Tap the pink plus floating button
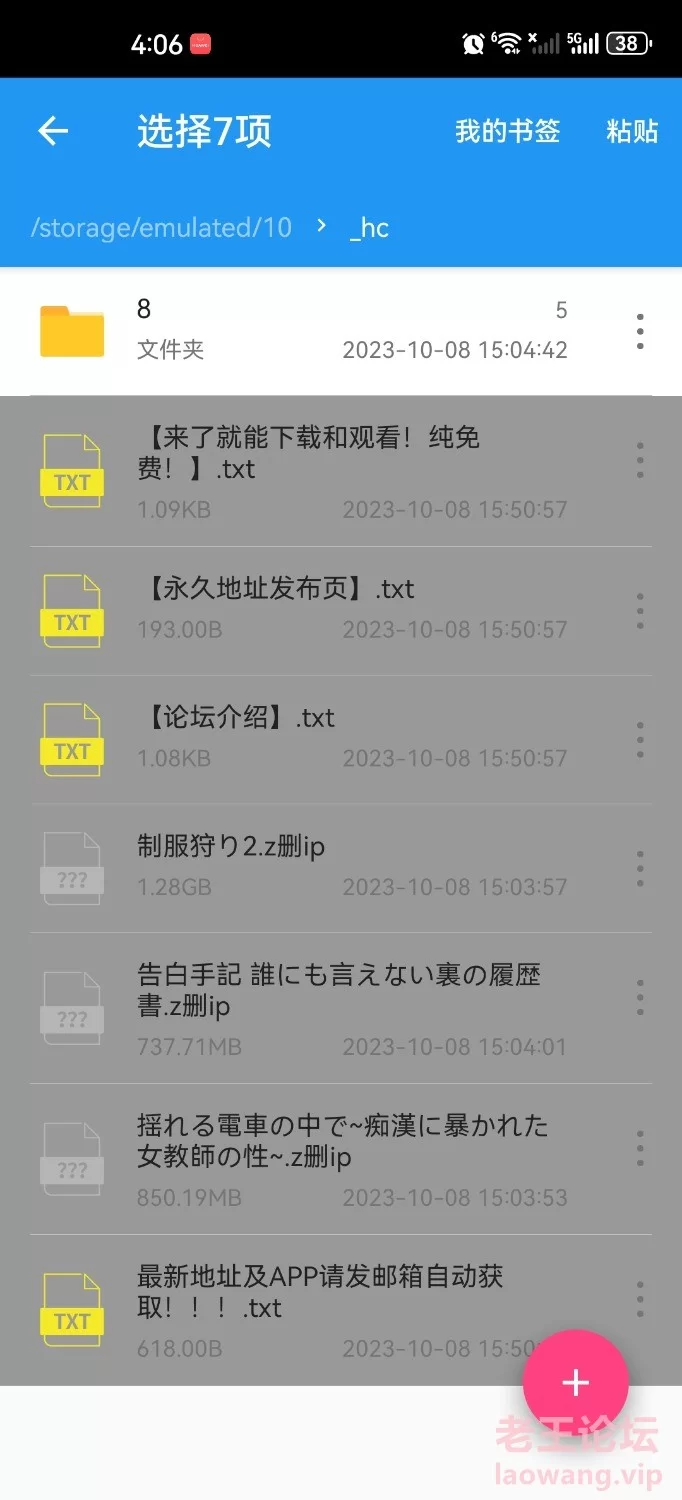682x1500 pixels. click(576, 1383)
